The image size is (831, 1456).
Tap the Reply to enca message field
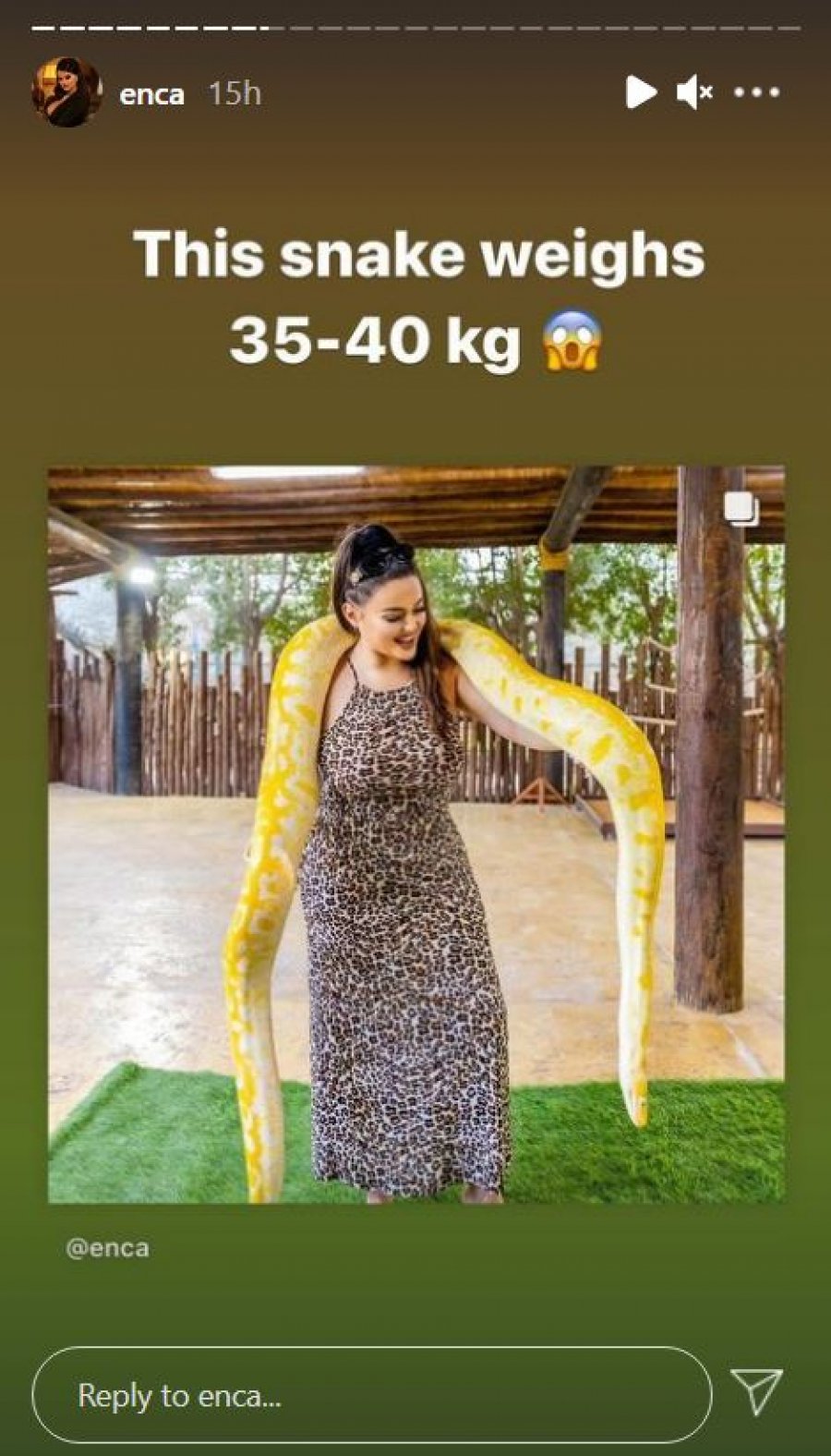(371, 1394)
